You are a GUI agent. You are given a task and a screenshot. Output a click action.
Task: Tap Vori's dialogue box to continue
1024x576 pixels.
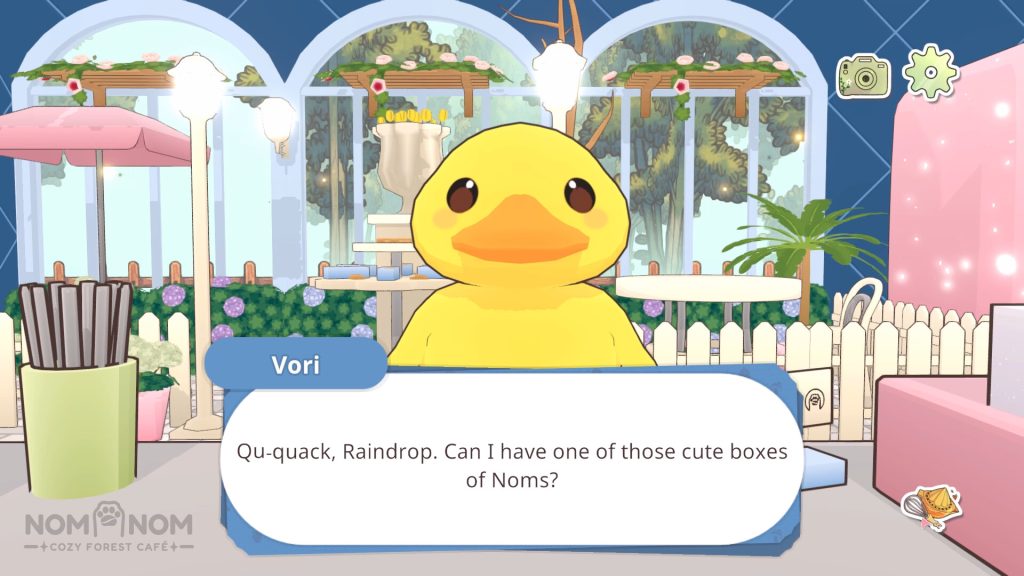click(511, 465)
